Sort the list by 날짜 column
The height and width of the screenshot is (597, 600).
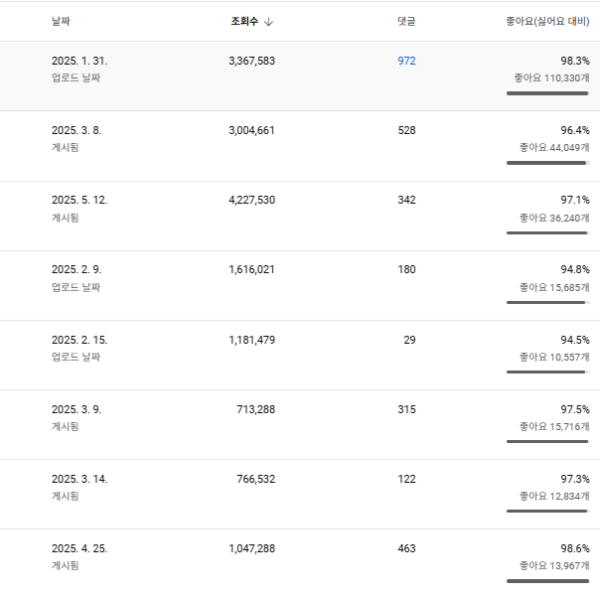[x=61, y=21]
